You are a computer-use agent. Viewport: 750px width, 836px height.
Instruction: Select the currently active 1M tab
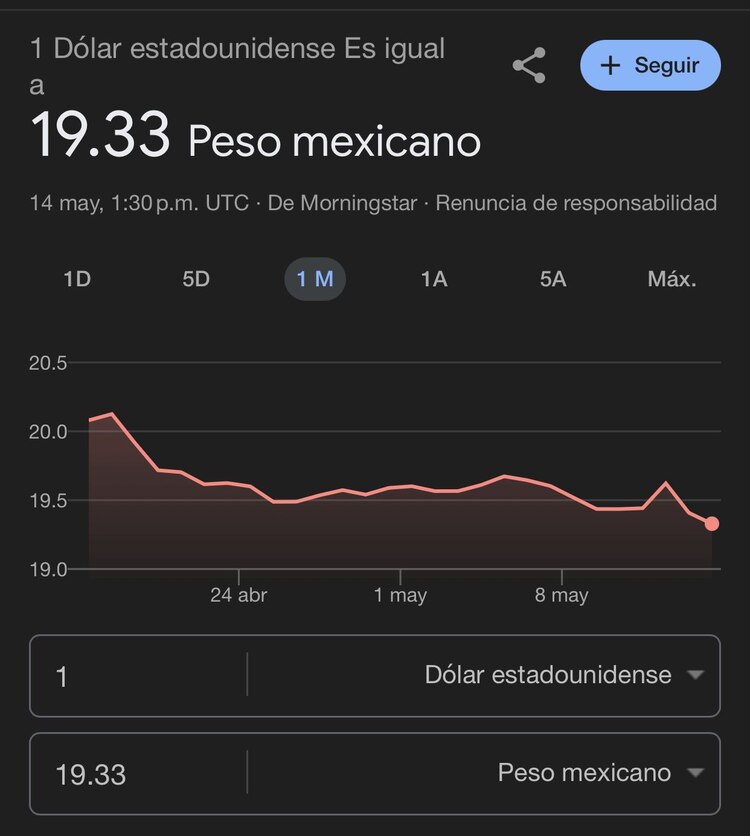coord(315,280)
